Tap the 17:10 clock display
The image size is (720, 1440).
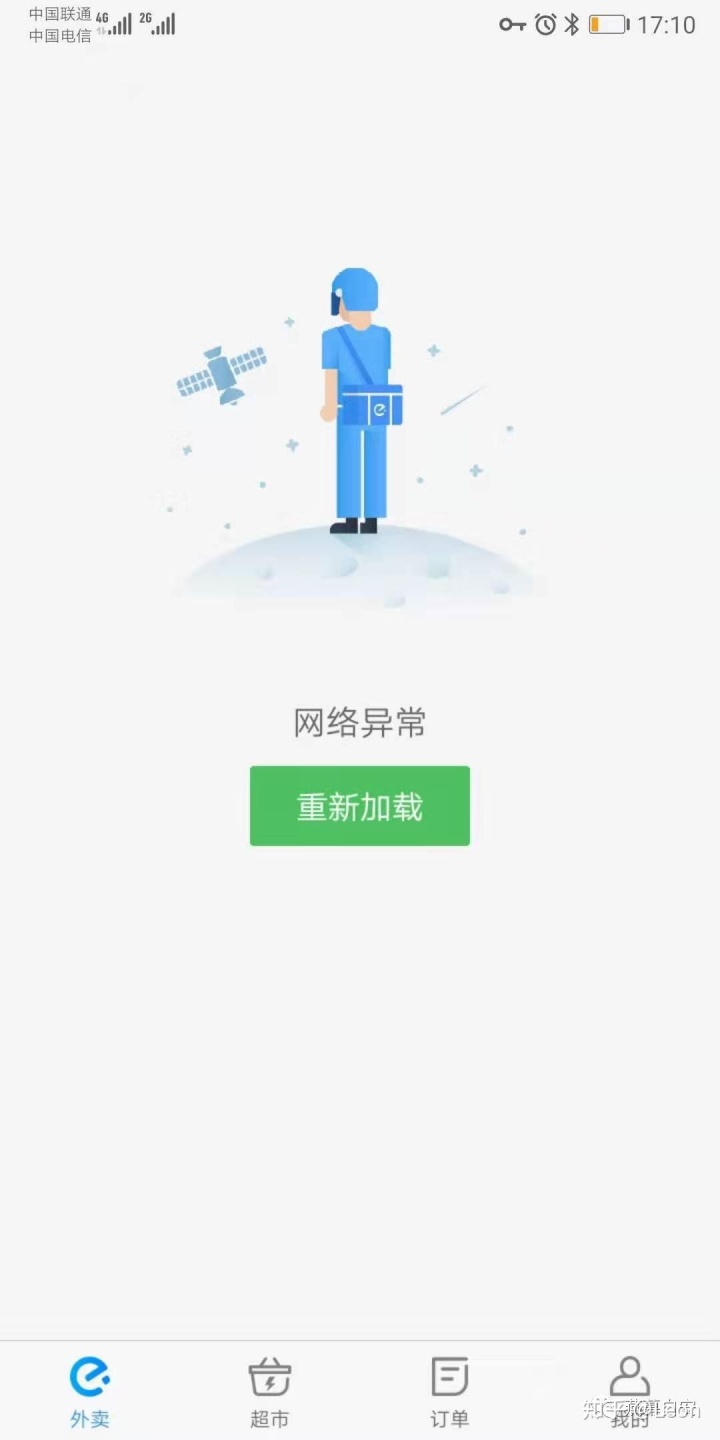click(x=666, y=25)
